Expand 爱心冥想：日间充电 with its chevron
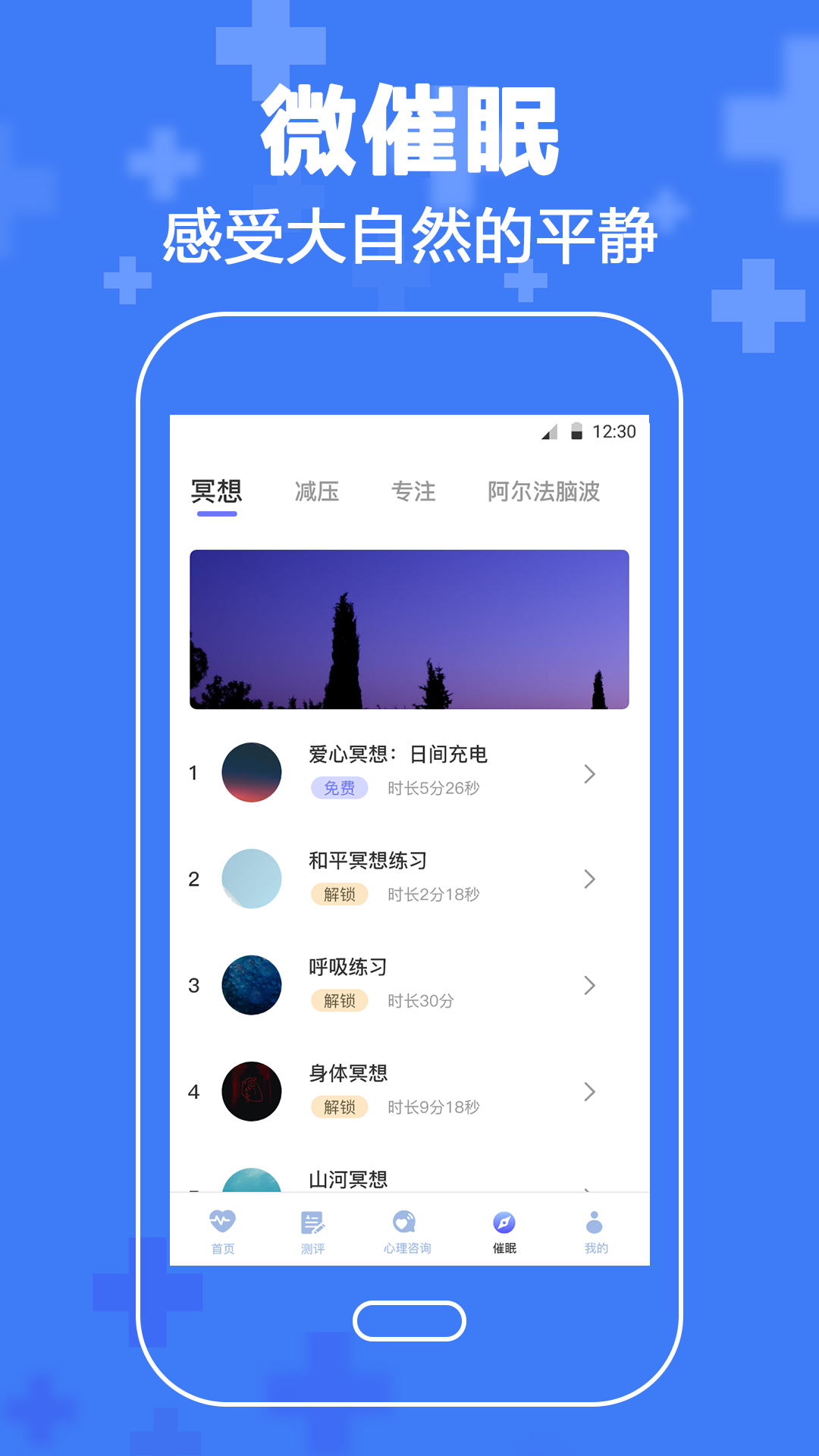819x1456 pixels. tap(589, 774)
